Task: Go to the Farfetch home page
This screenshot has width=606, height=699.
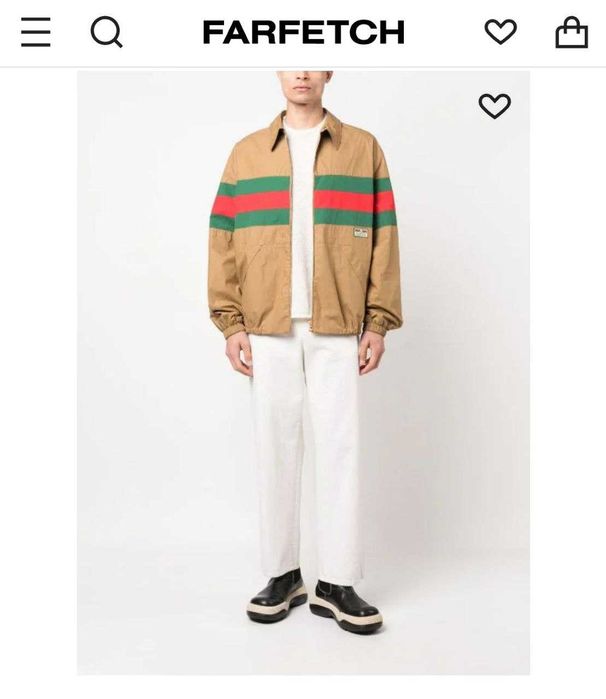Action: (x=303, y=33)
